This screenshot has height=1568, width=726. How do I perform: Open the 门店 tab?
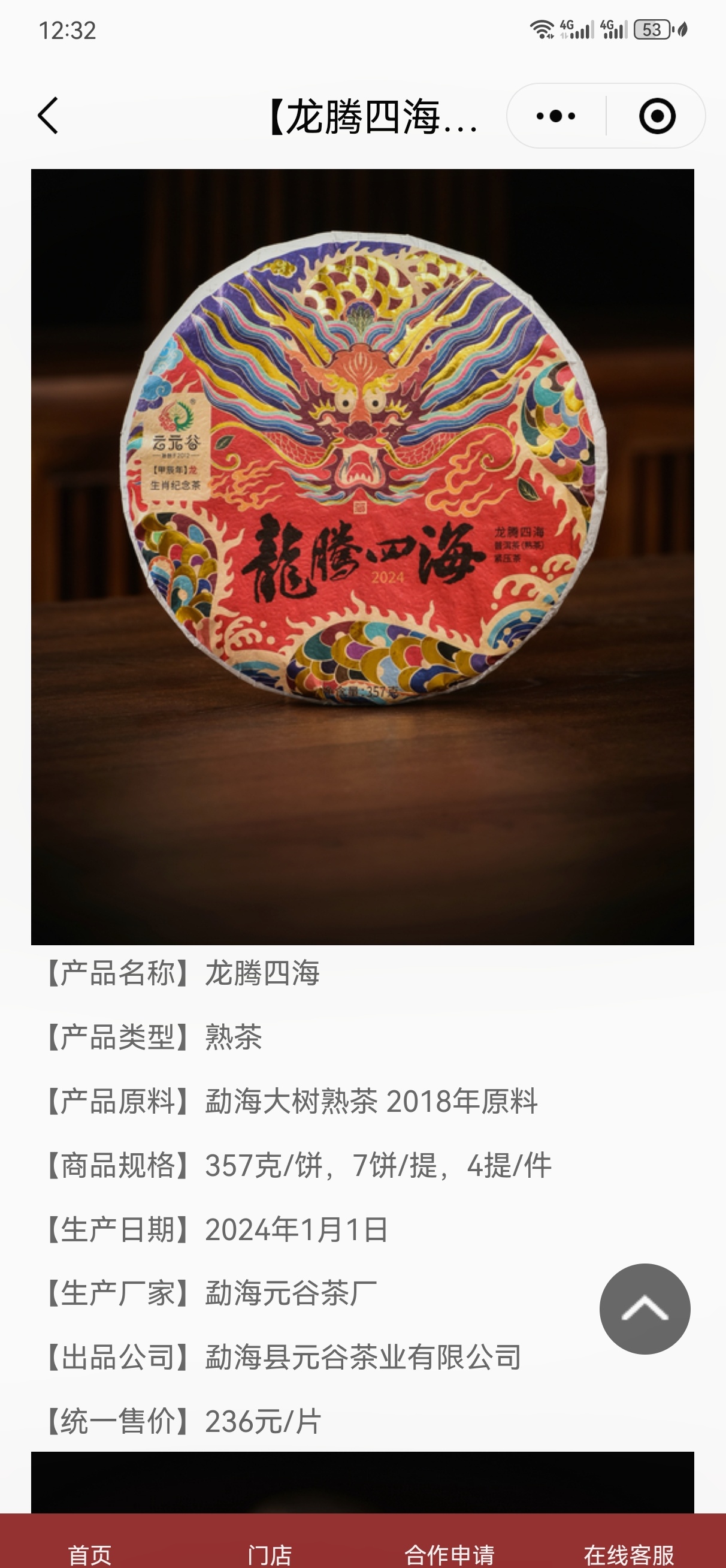[270, 1552]
